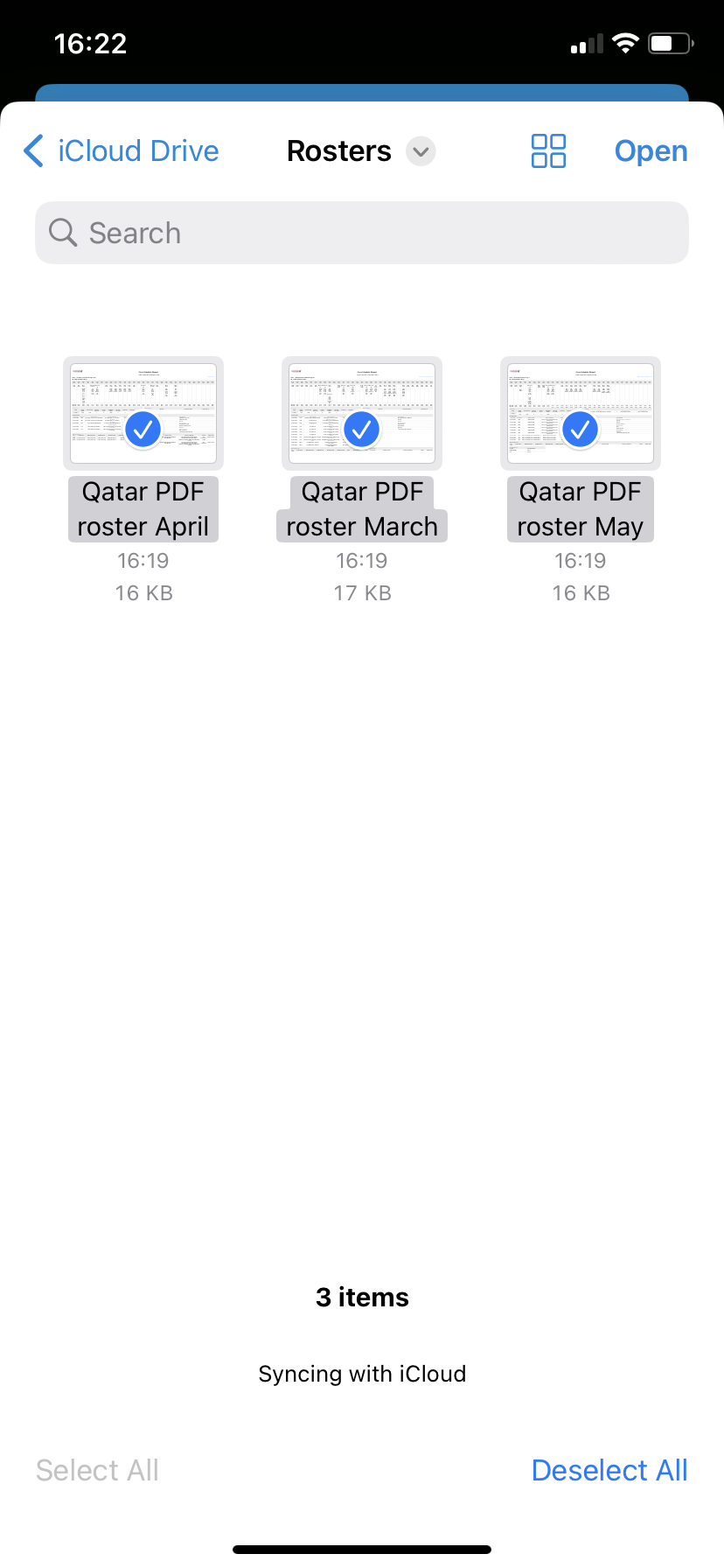Tap the cellular signal icon

click(585, 44)
